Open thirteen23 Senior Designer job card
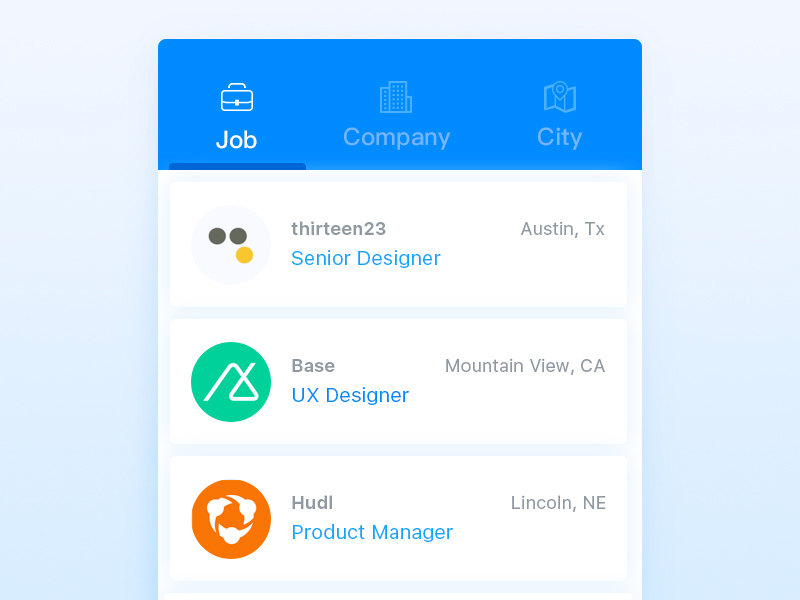Image resolution: width=800 pixels, height=600 pixels. coord(398,244)
